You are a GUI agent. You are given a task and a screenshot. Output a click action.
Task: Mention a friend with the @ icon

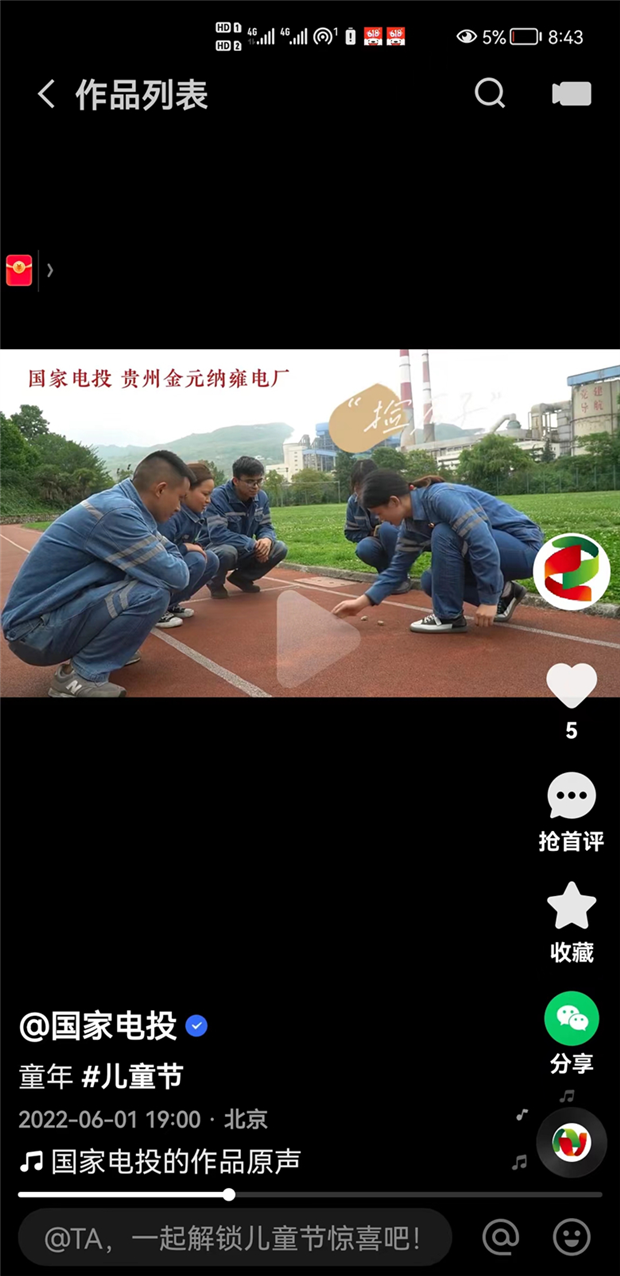pos(500,1238)
